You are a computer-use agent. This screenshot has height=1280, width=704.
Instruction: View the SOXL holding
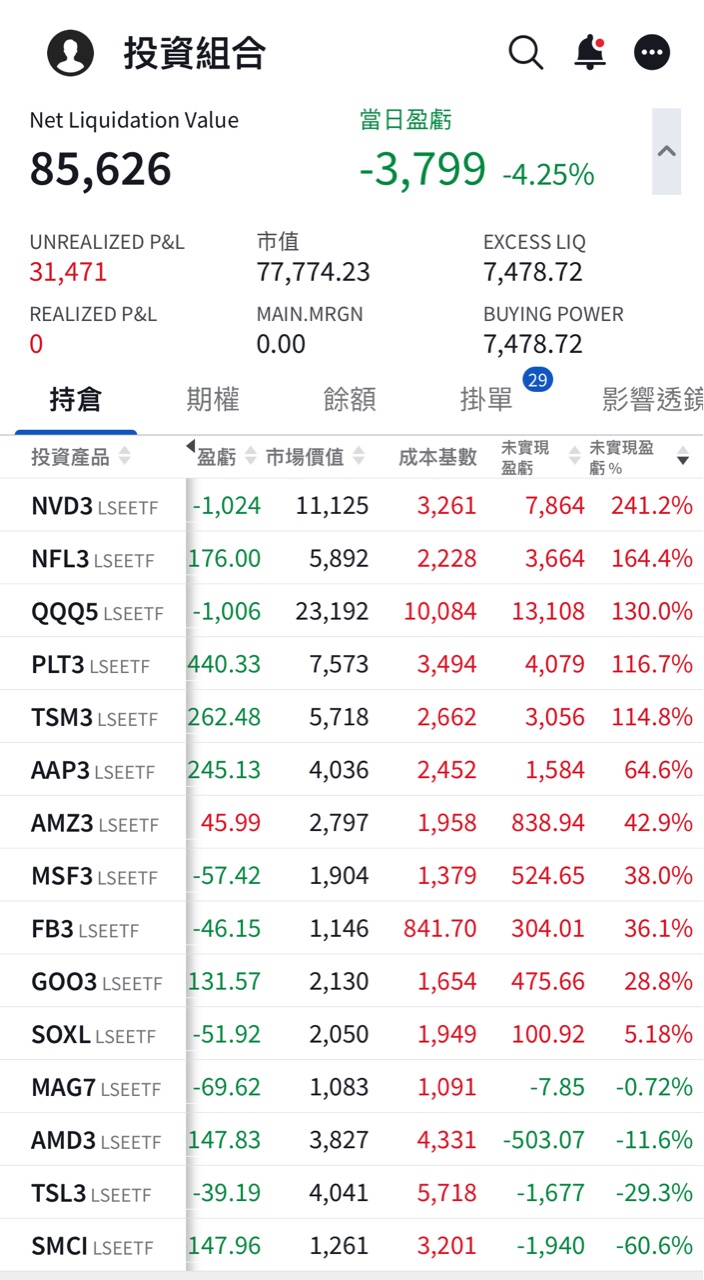pyautogui.click(x=352, y=1034)
